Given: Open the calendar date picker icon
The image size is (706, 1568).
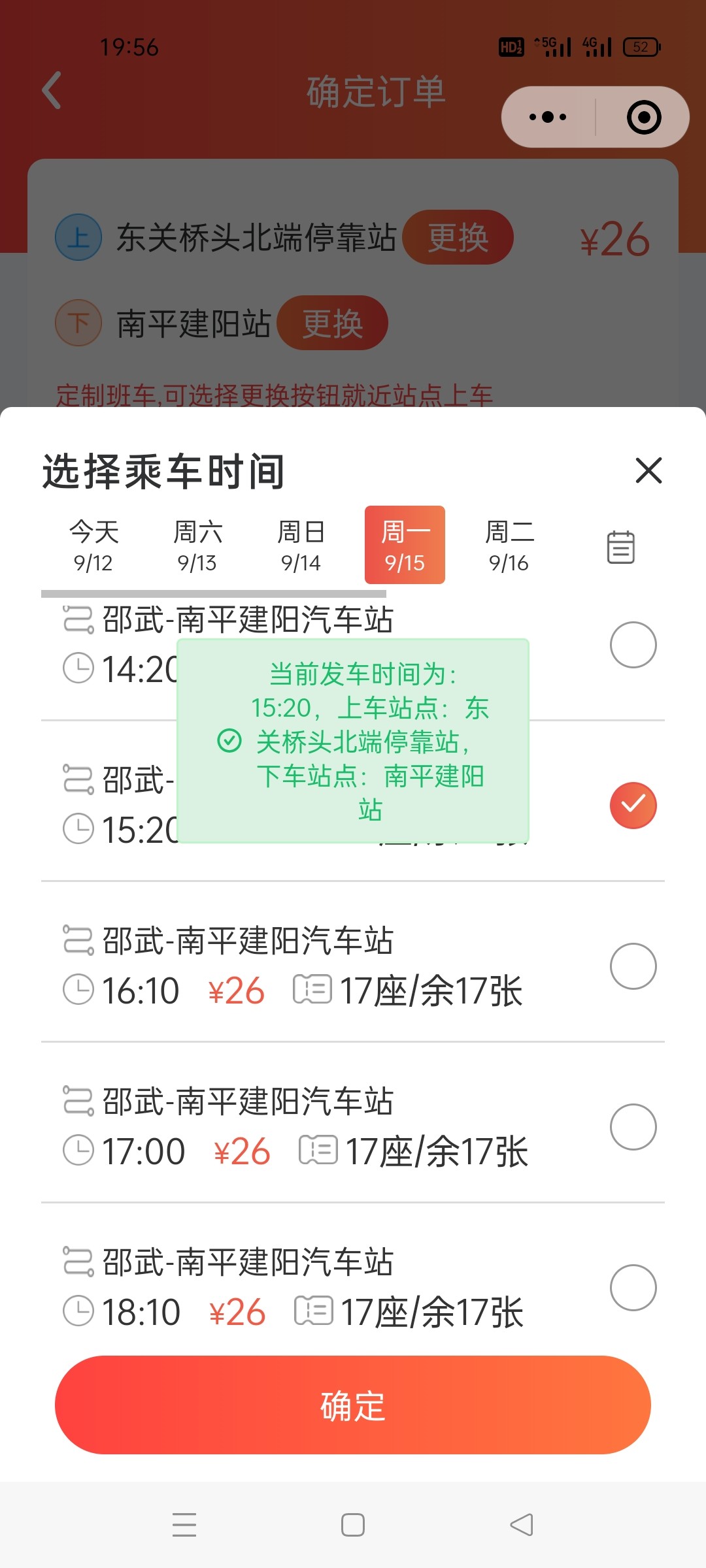Looking at the screenshot, I should click(x=620, y=547).
